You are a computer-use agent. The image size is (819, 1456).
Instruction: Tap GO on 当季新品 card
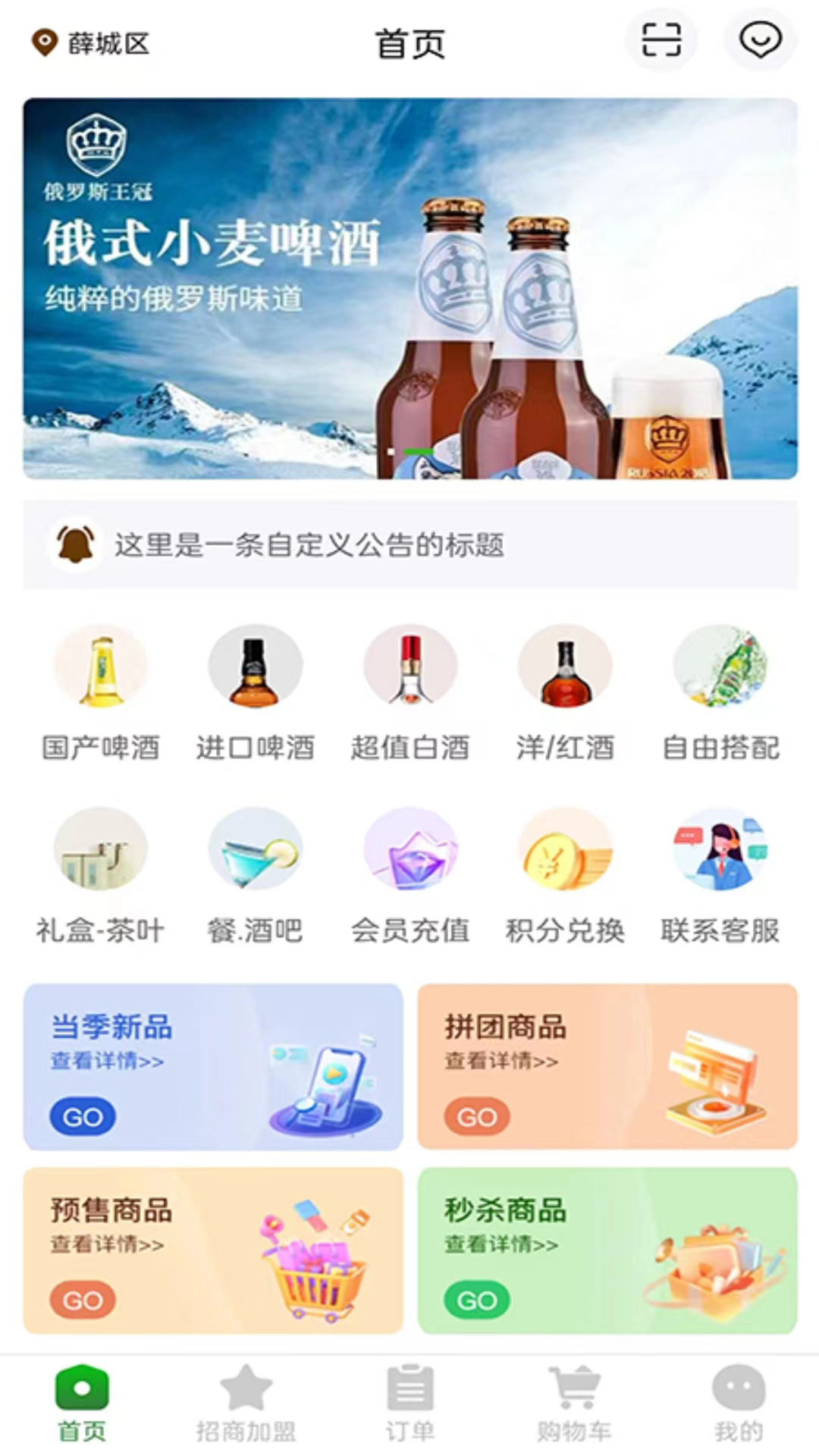[82, 1116]
